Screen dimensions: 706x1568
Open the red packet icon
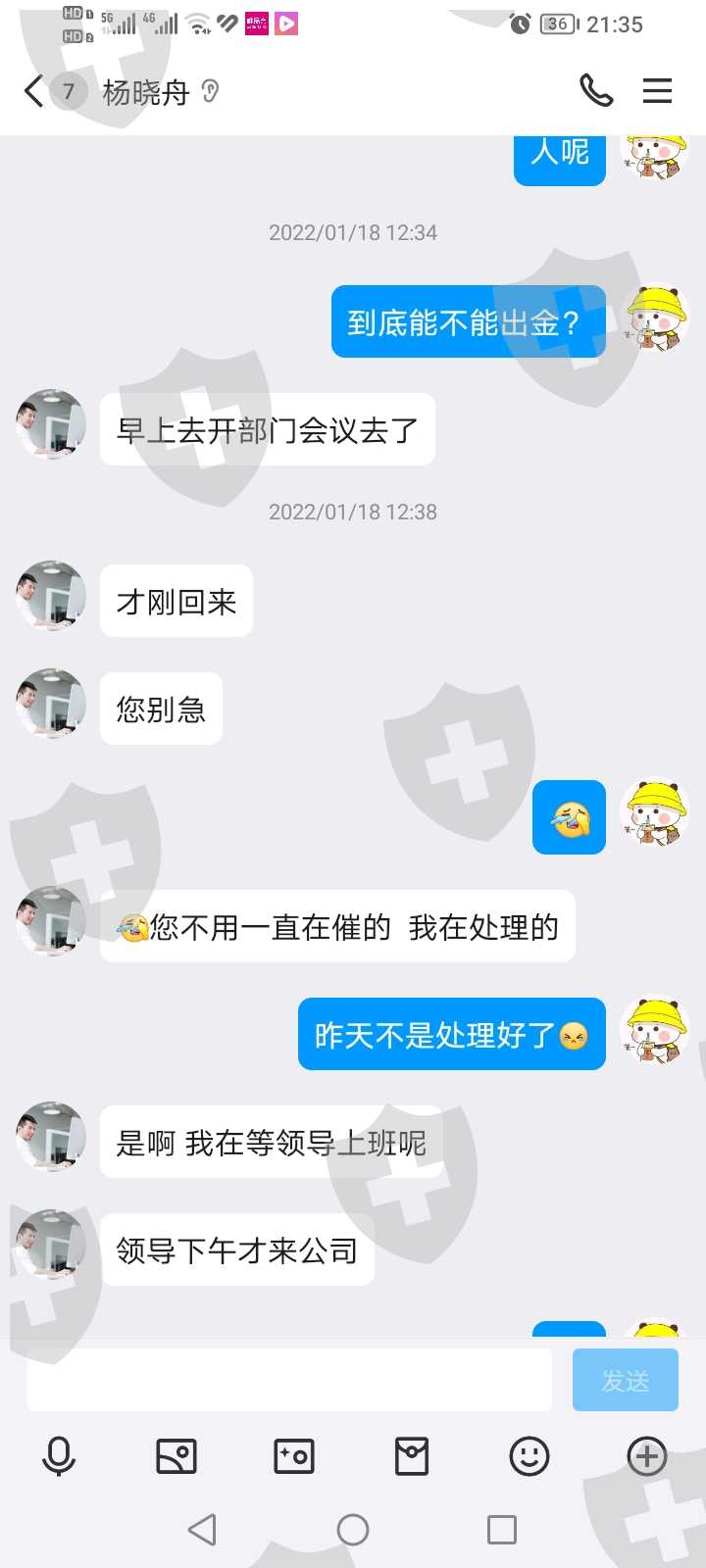(412, 1456)
